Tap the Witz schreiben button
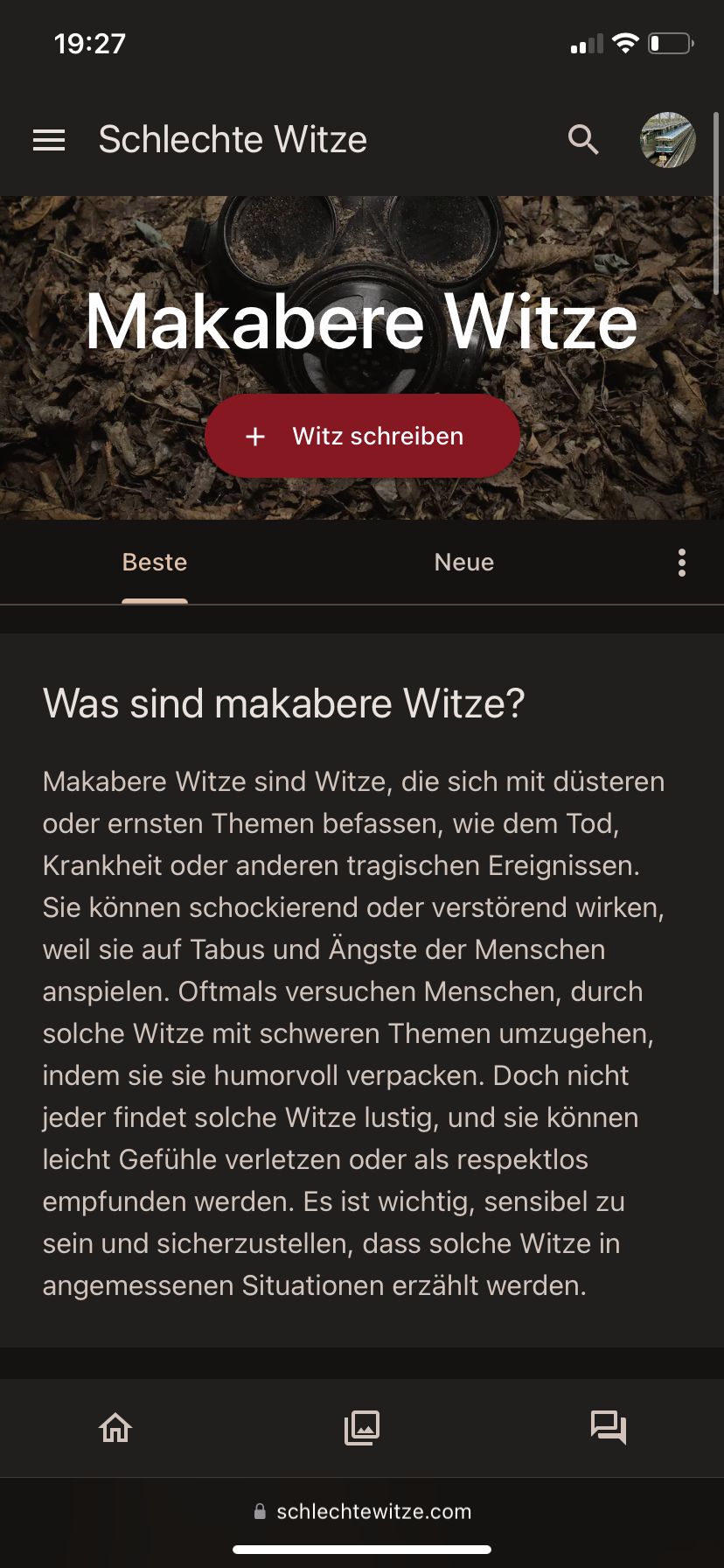The height and width of the screenshot is (1568, 724). pos(362,436)
